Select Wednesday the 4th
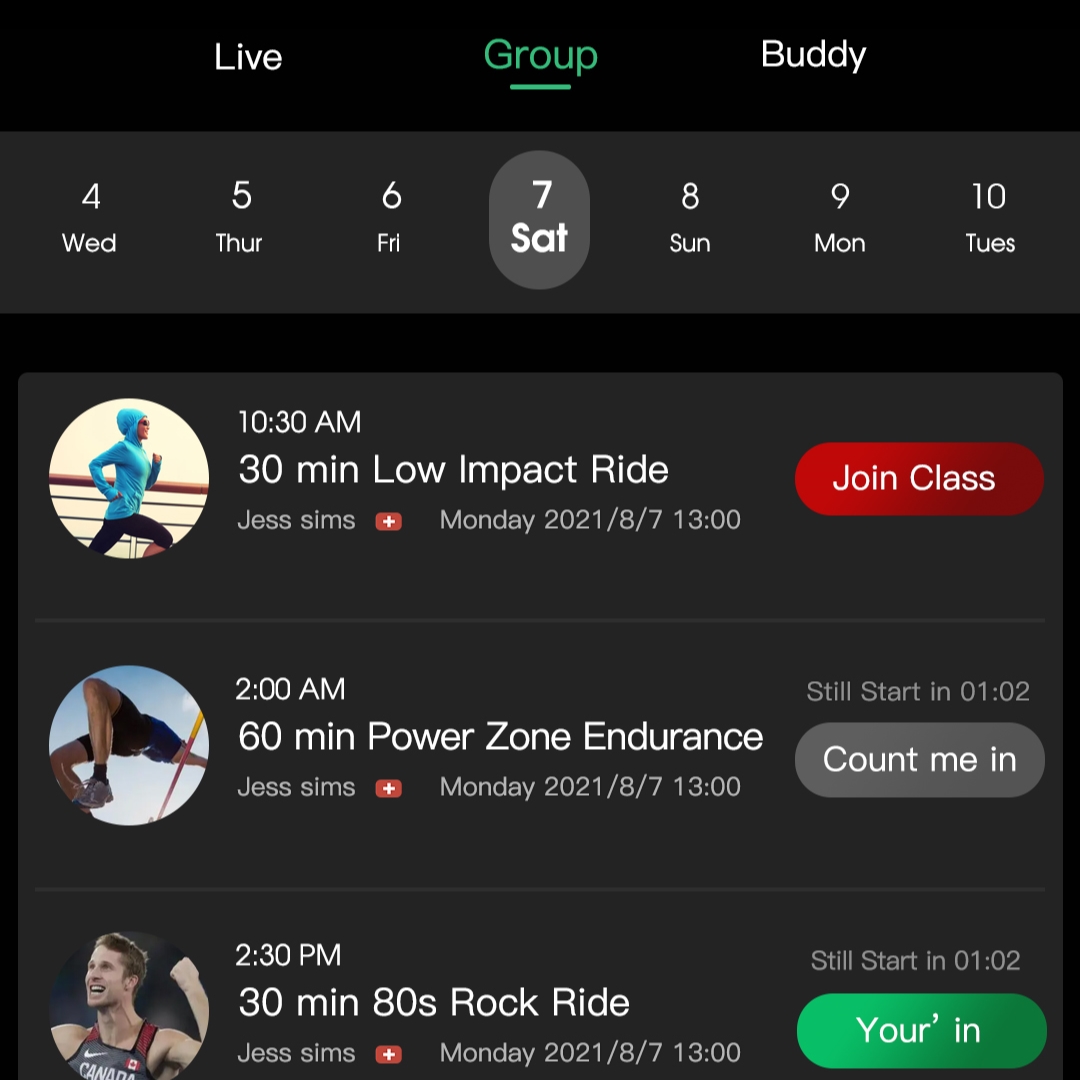Viewport: 1080px width, 1080px height. [90, 218]
